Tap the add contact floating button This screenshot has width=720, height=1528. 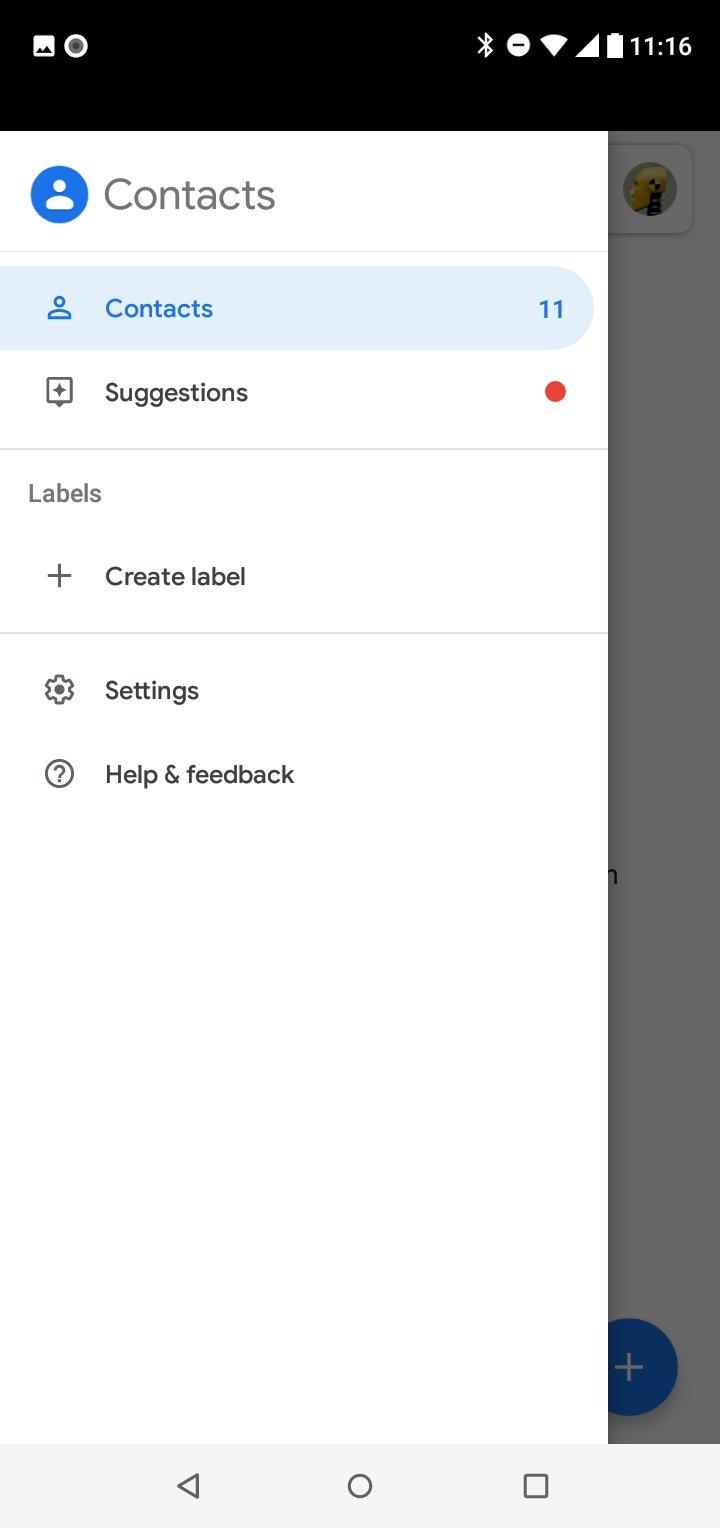pos(642,1367)
